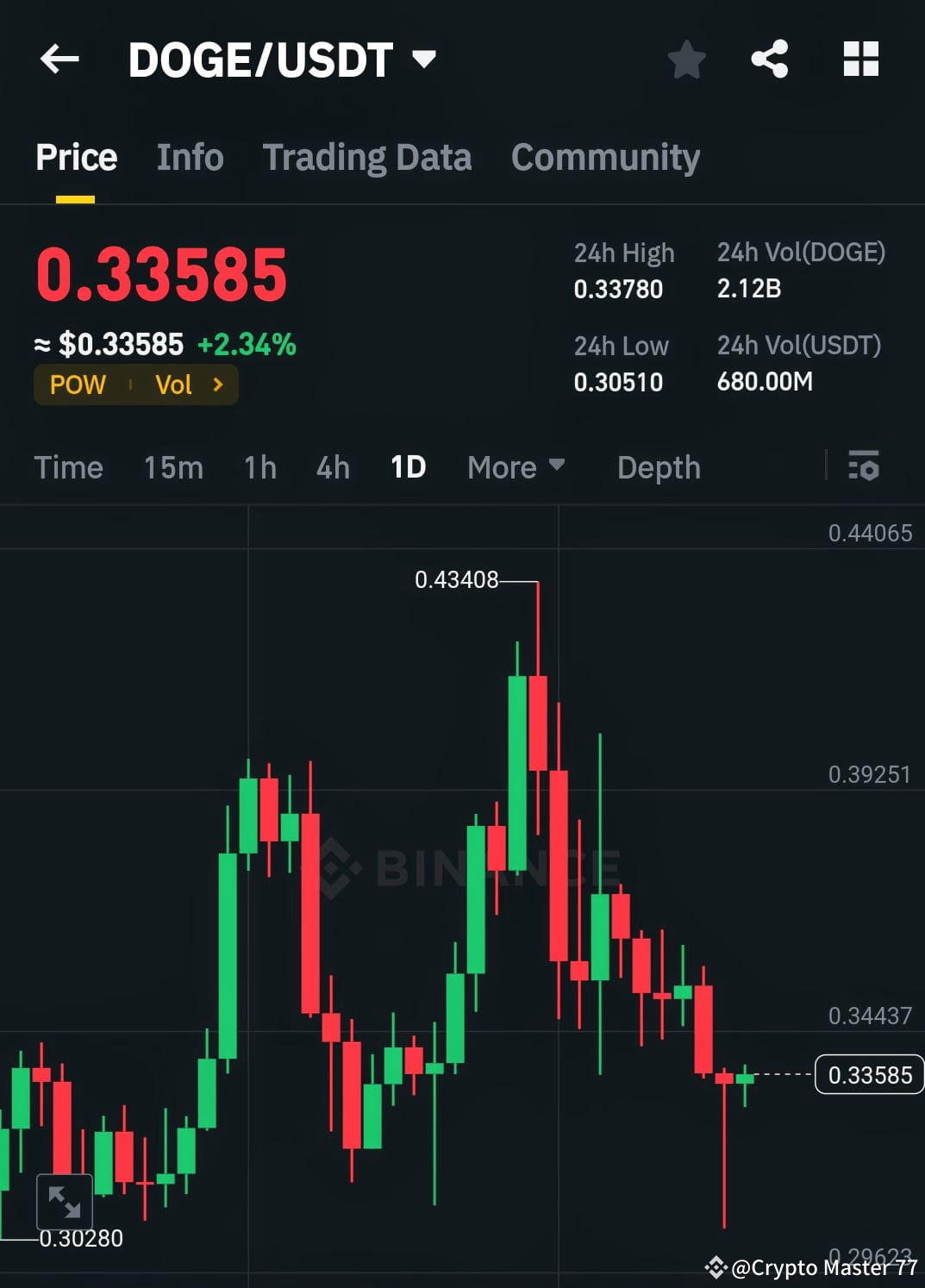Expand the More timeframe options

click(514, 466)
